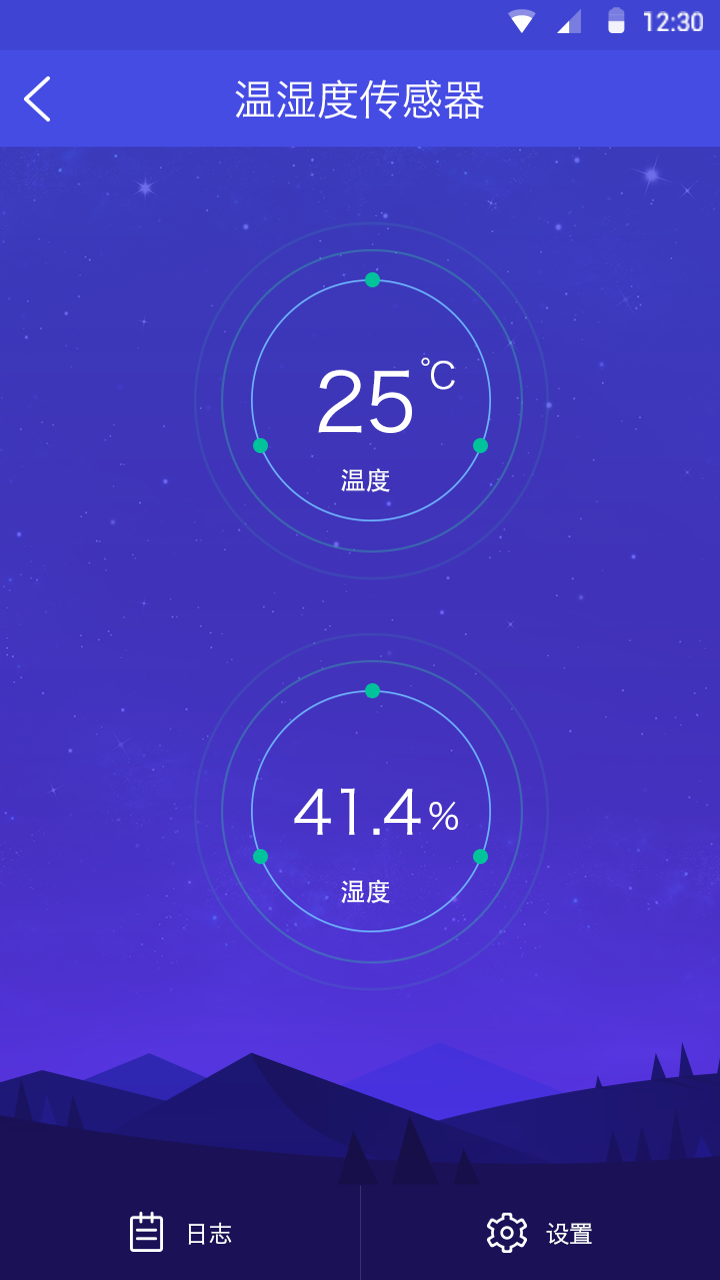Screen dimensions: 720x1280
Task: Open the 日志 log page
Action: [180, 1233]
